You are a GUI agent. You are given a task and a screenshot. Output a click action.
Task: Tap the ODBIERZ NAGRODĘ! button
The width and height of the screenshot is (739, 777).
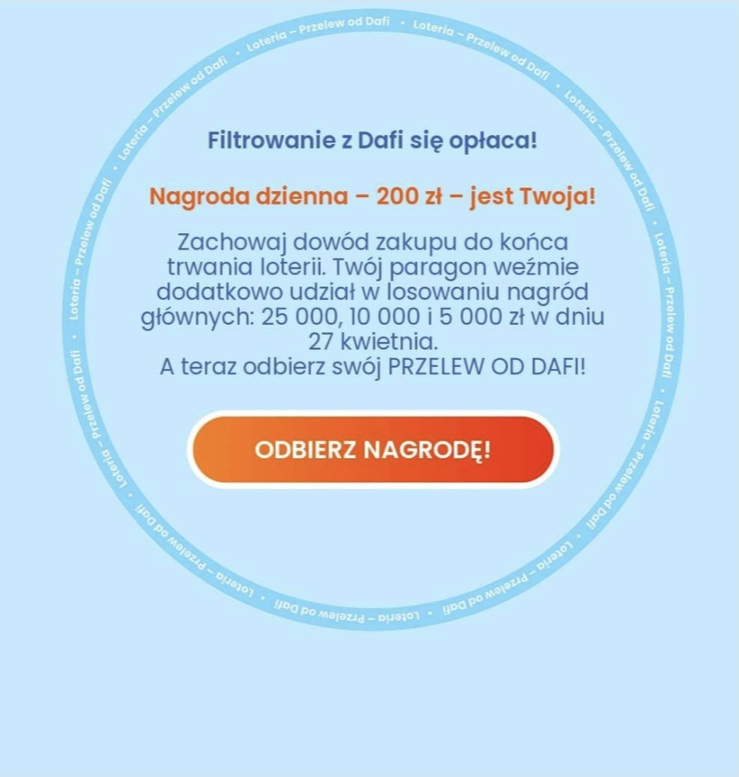tap(372, 449)
